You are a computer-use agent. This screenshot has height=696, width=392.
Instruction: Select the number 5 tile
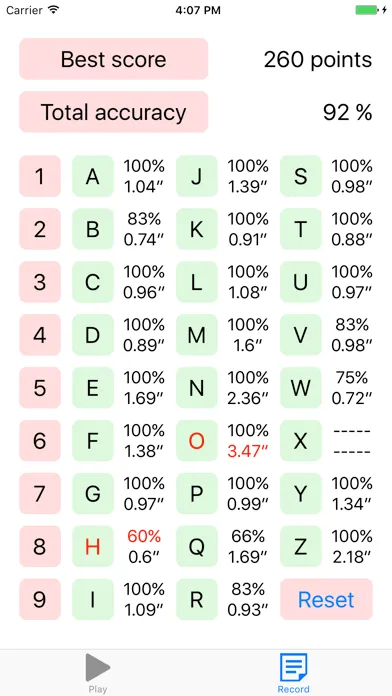40,388
